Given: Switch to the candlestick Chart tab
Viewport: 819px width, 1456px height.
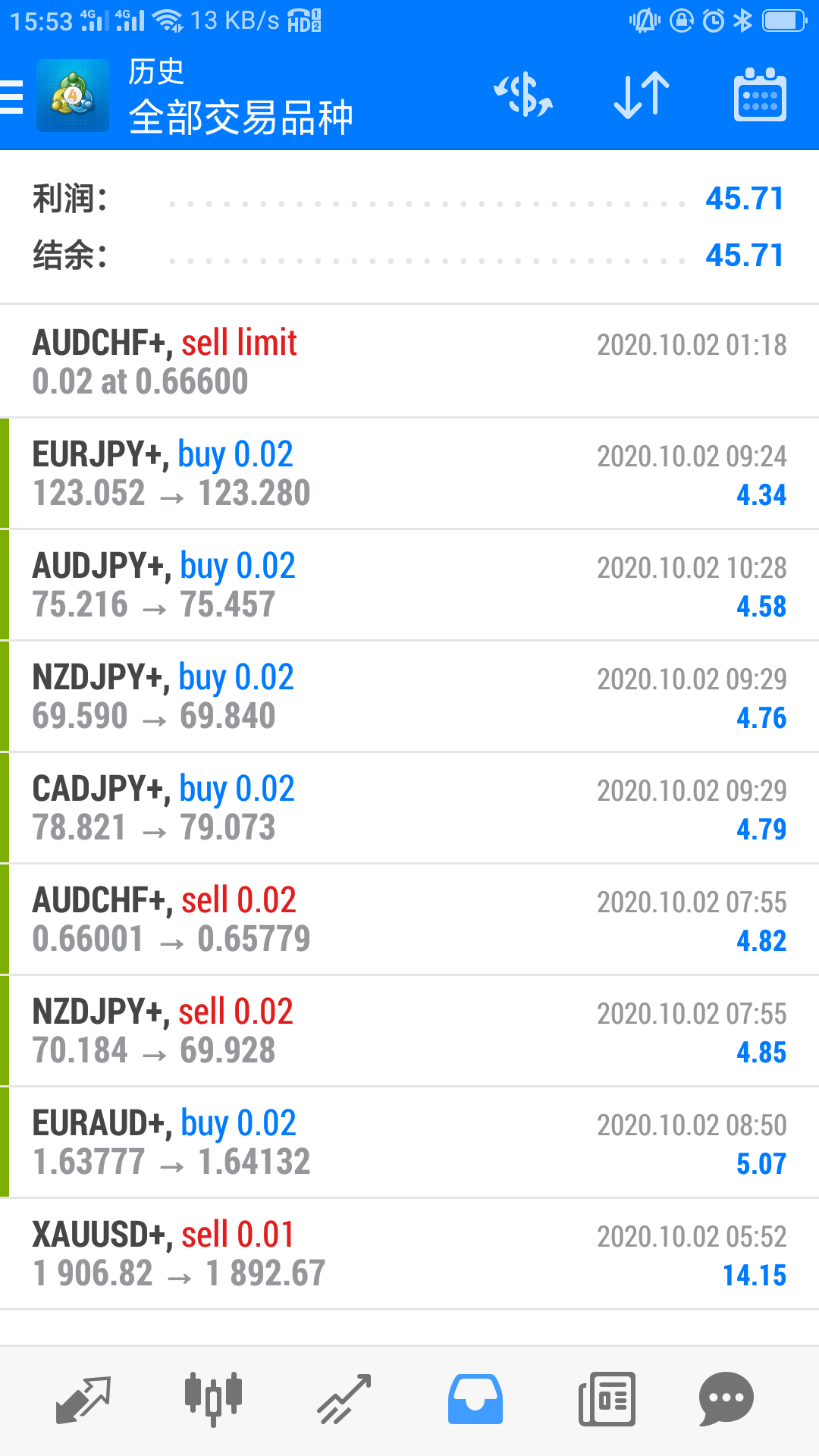Looking at the screenshot, I should (213, 1400).
